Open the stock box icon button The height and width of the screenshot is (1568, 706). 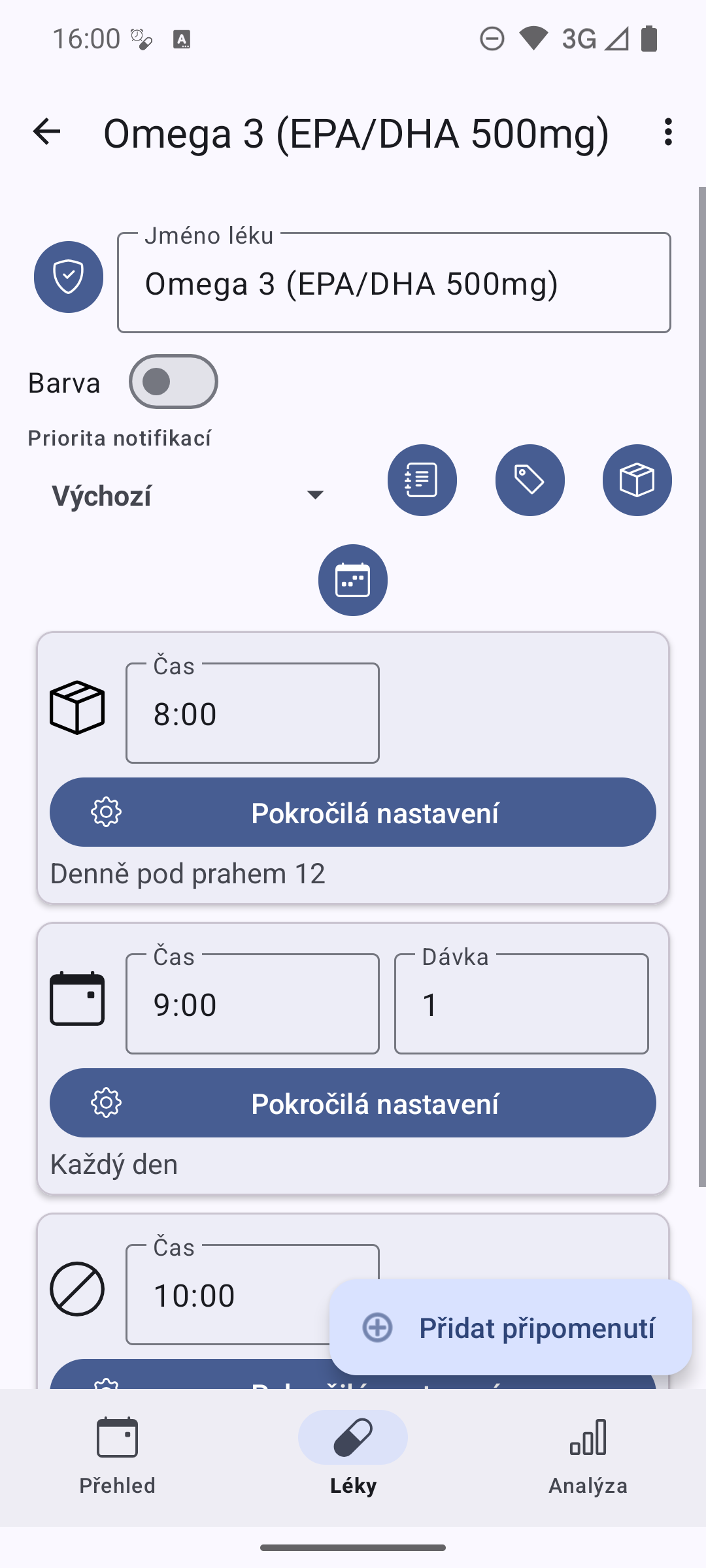637,480
